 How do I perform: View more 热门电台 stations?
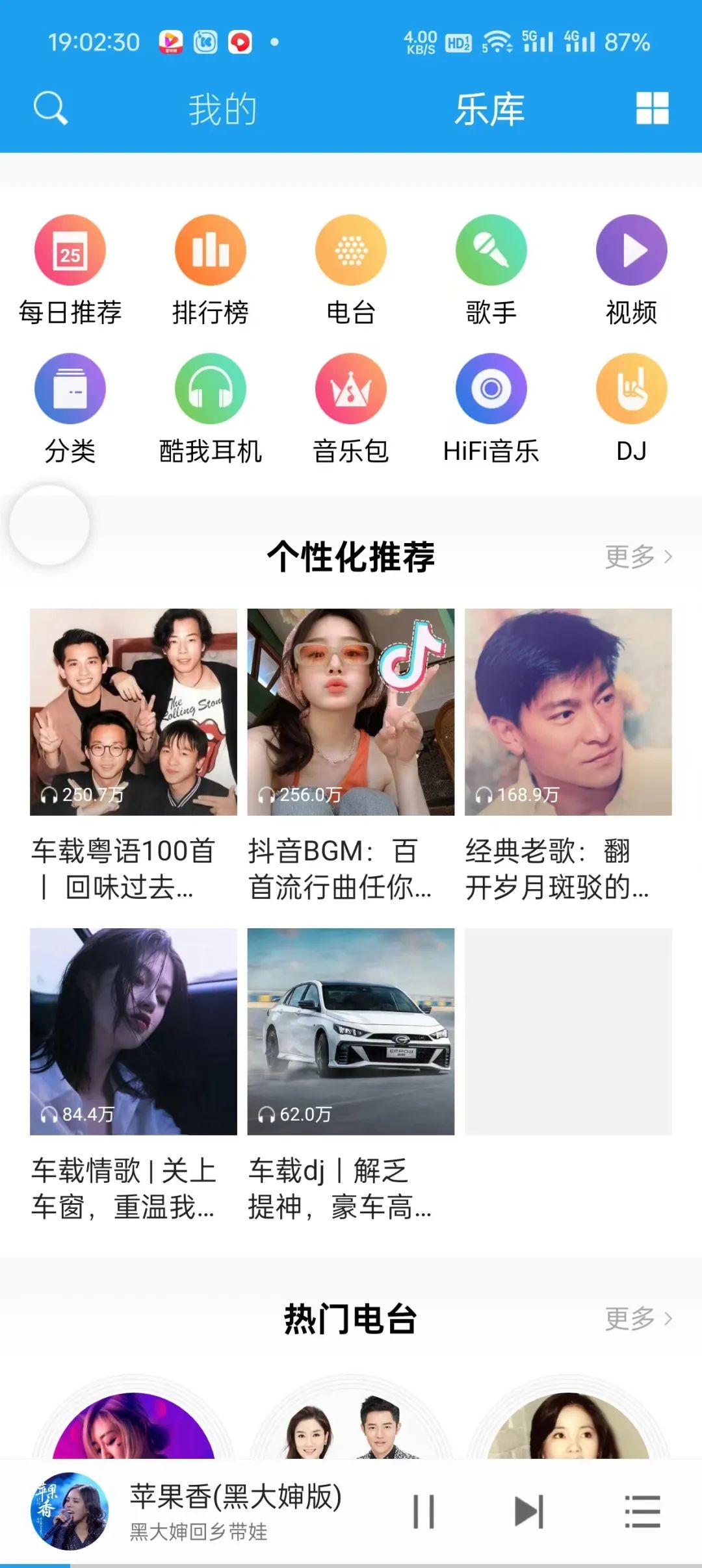[x=638, y=1319]
